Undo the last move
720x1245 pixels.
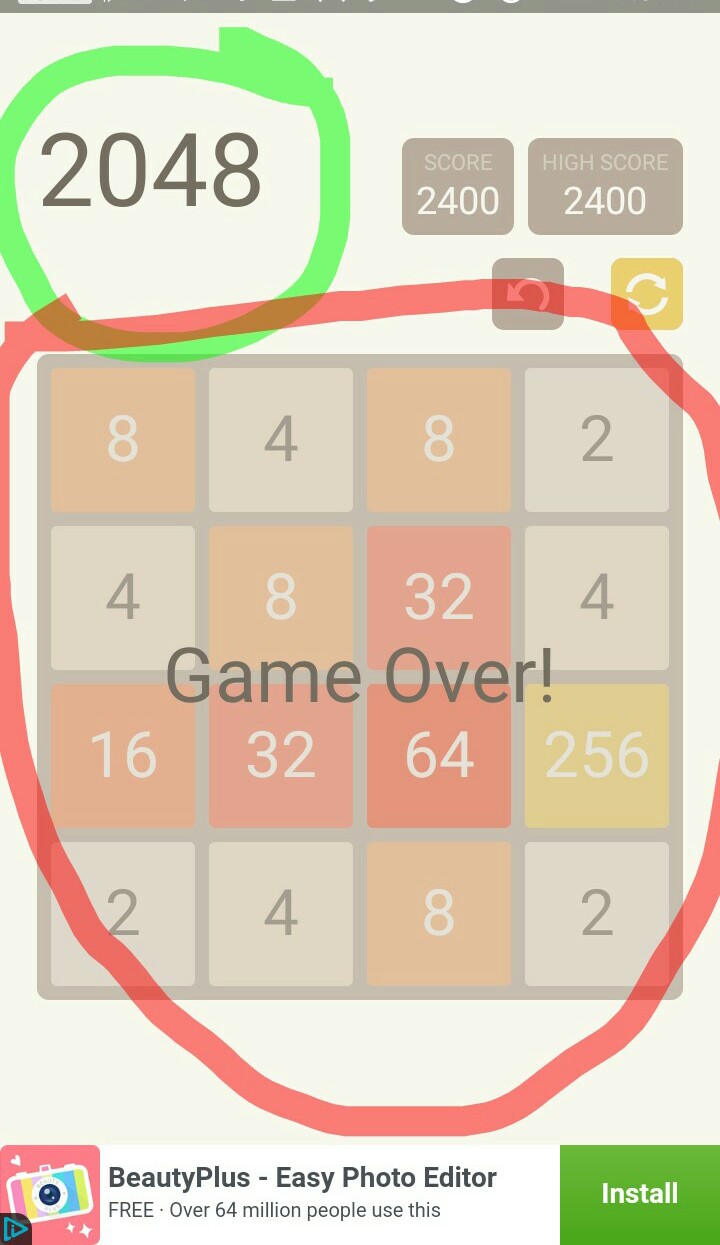pyautogui.click(x=528, y=294)
